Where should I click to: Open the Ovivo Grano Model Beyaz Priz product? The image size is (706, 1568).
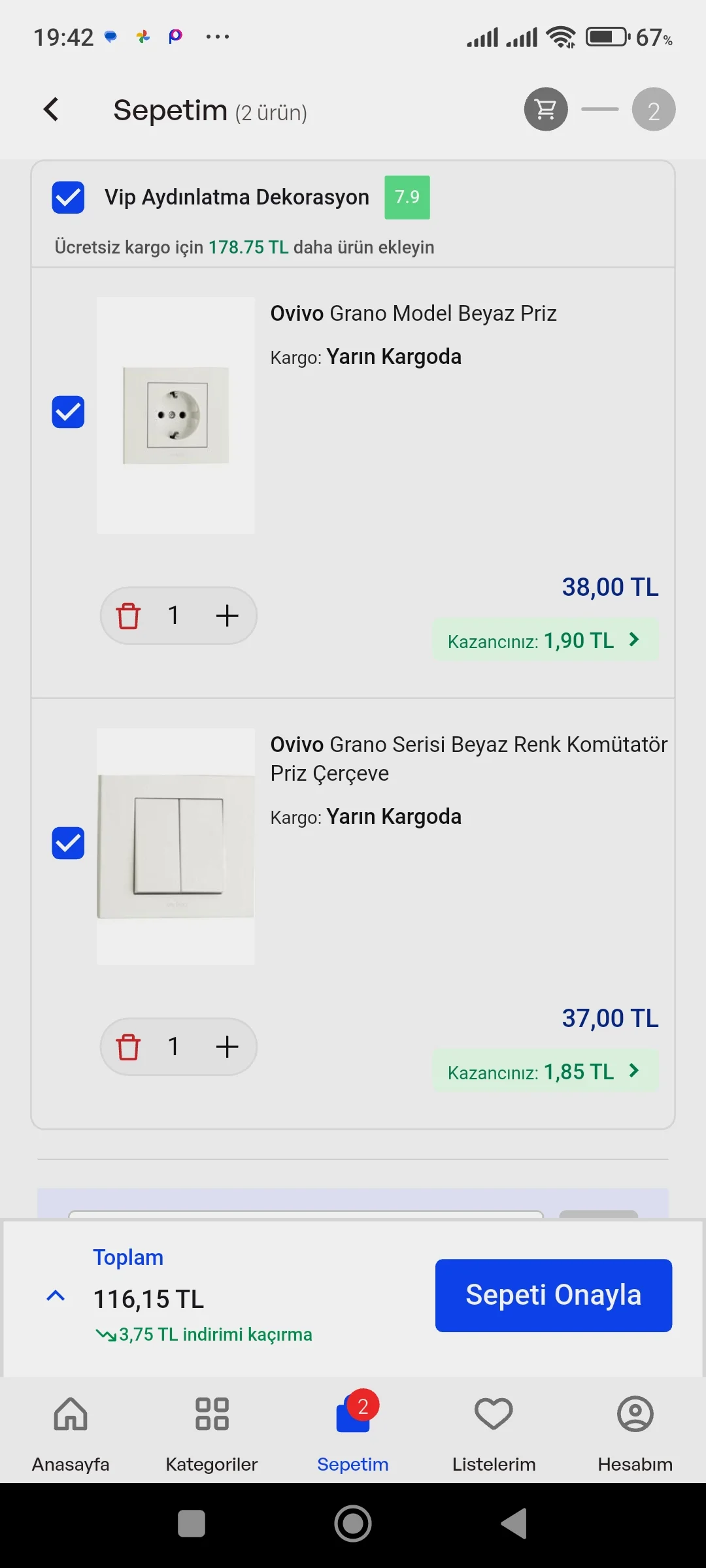(x=413, y=314)
